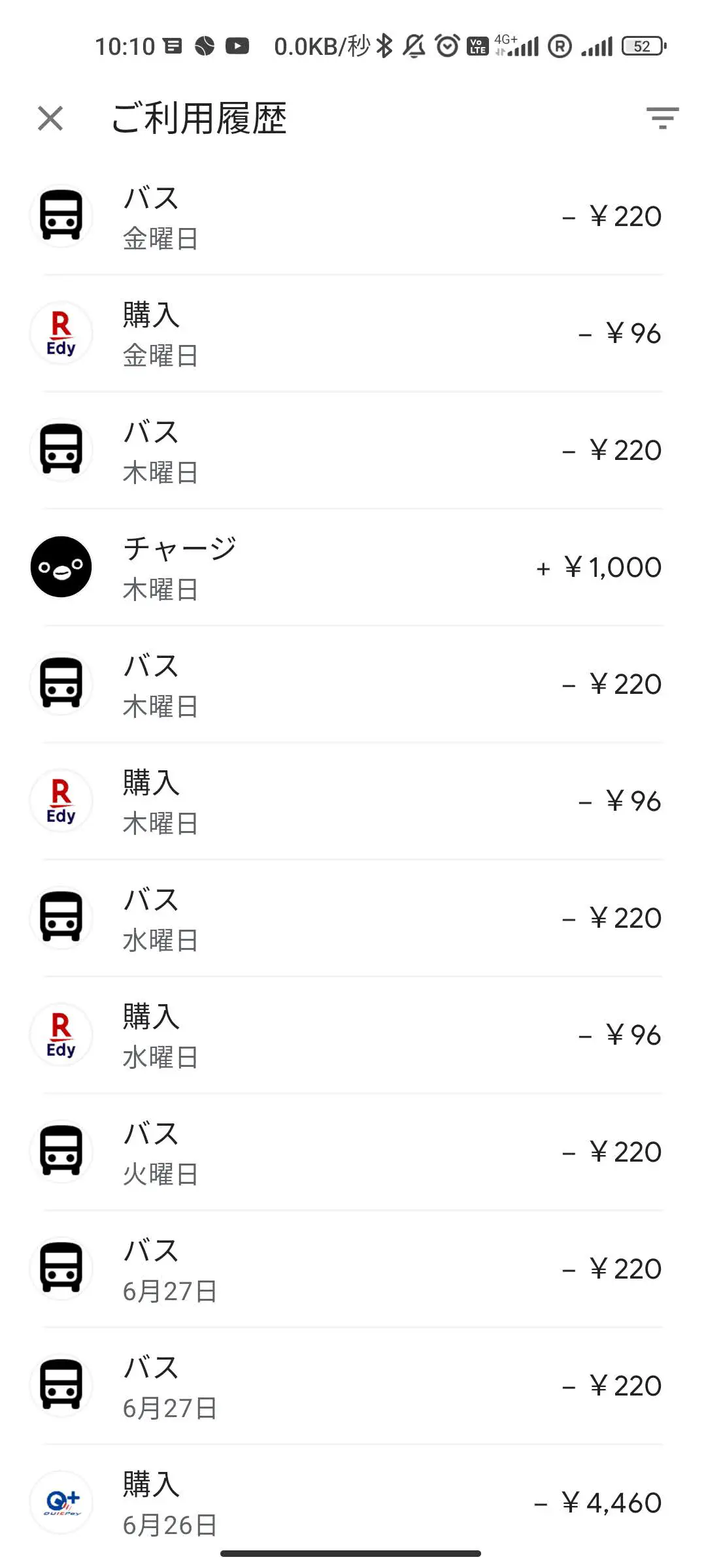
Task: Close the ご利用履歴 screen
Action: [x=51, y=118]
